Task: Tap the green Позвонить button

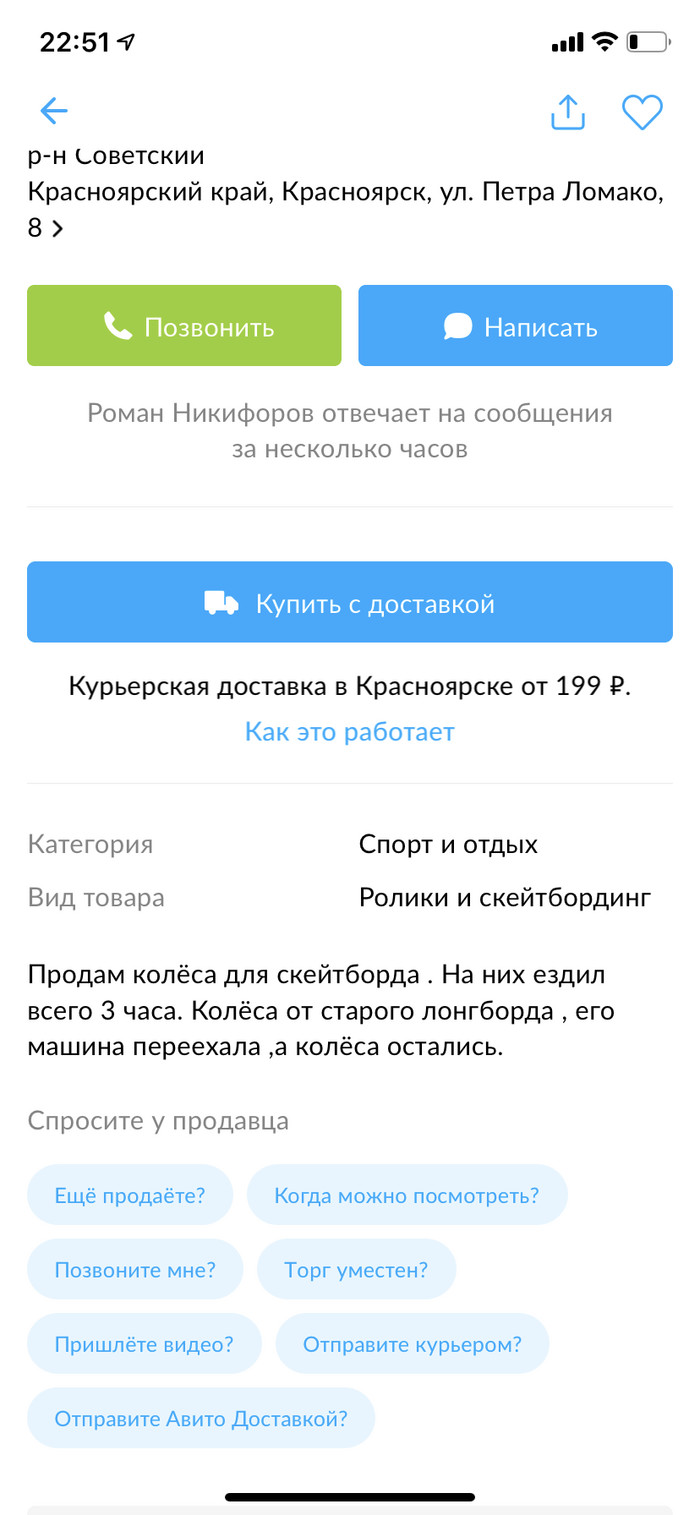Action: tap(184, 326)
